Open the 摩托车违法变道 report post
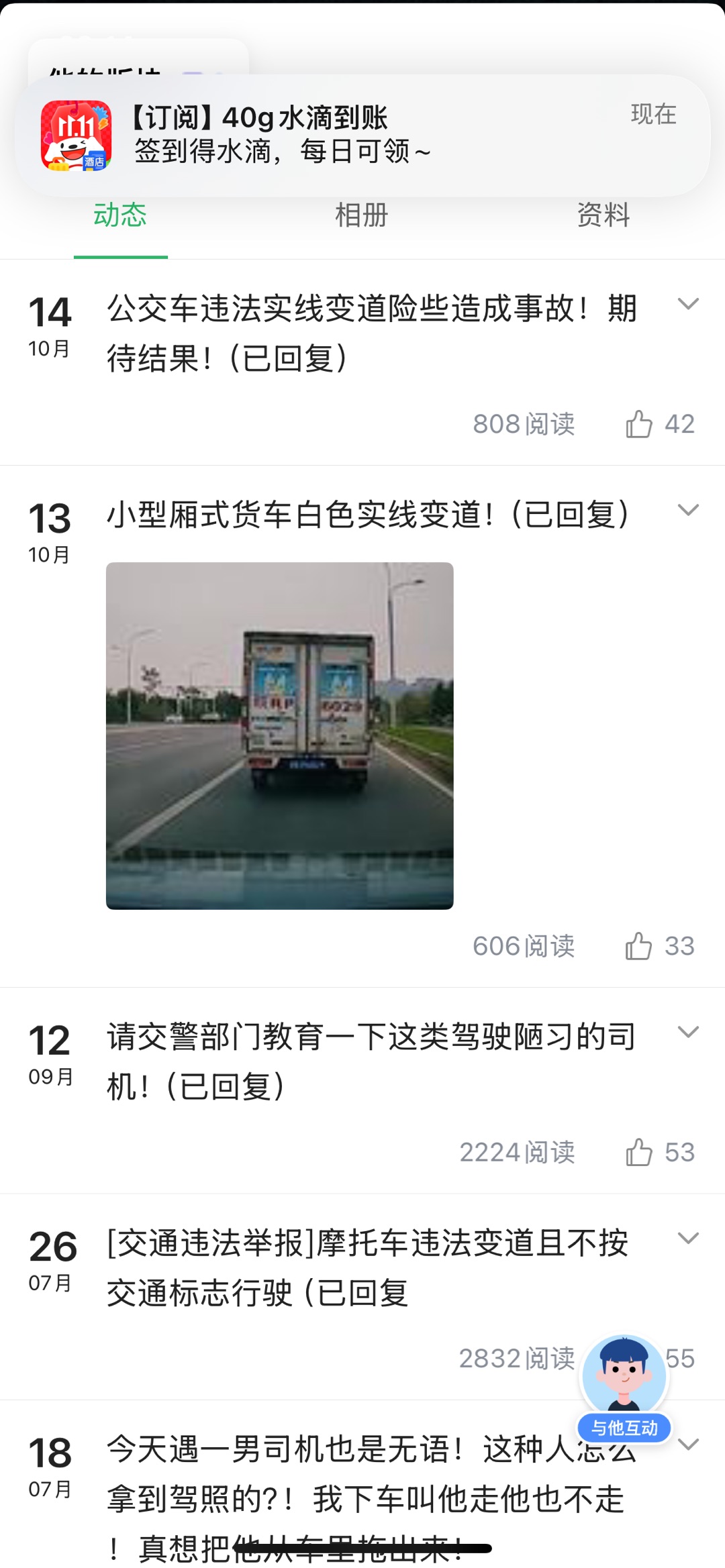This screenshot has width=725, height=1568. pos(368,1267)
